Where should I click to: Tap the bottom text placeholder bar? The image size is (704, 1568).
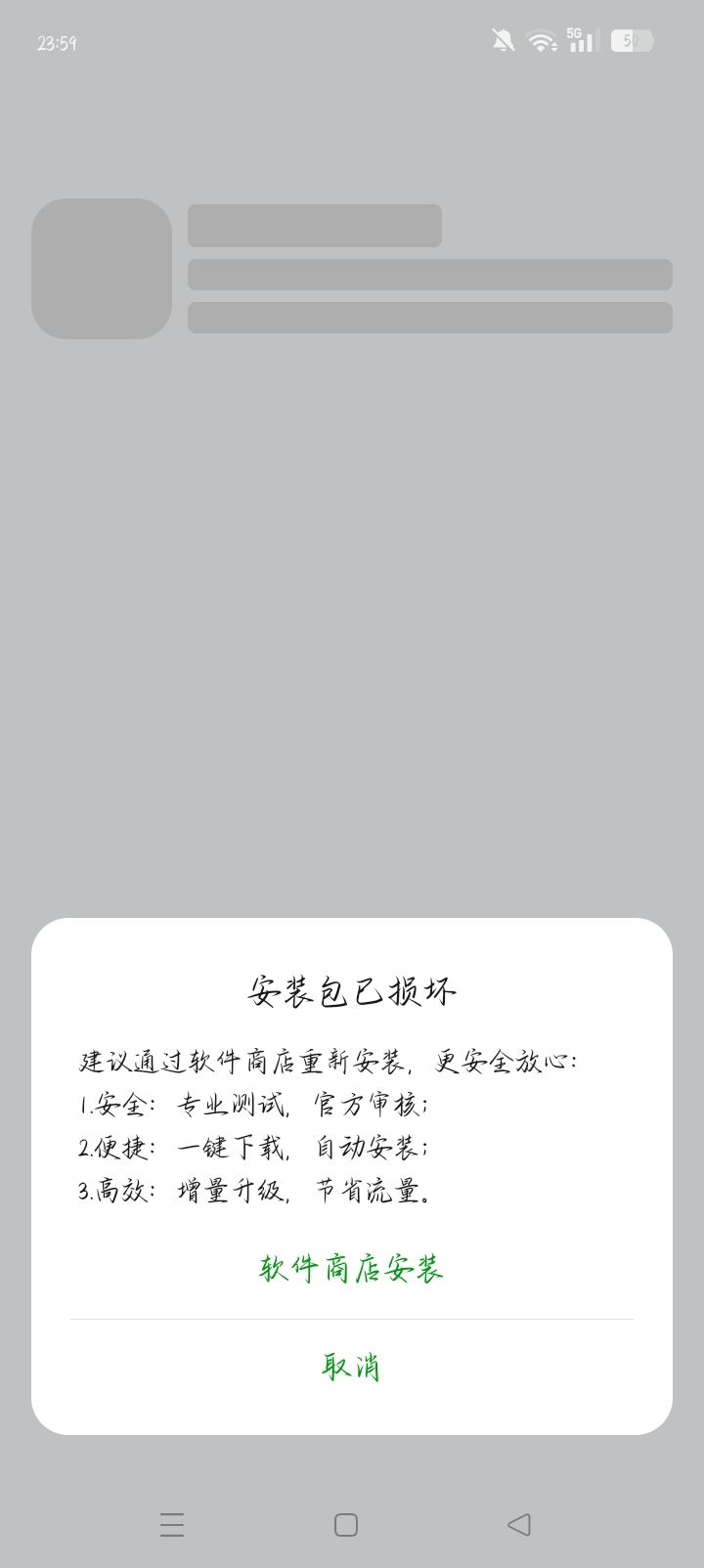[431, 317]
